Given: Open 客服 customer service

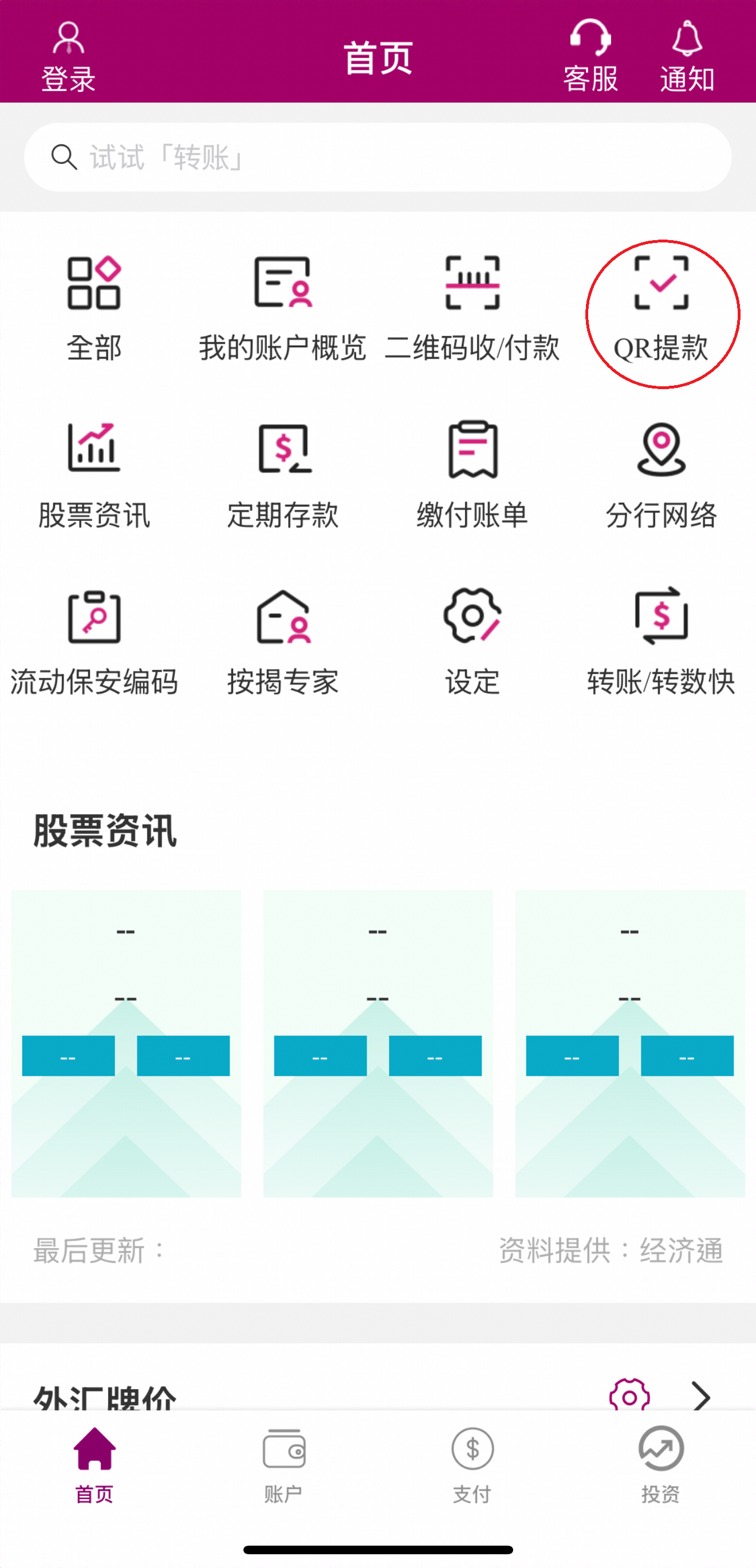Looking at the screenshot, I should (590, 56).
